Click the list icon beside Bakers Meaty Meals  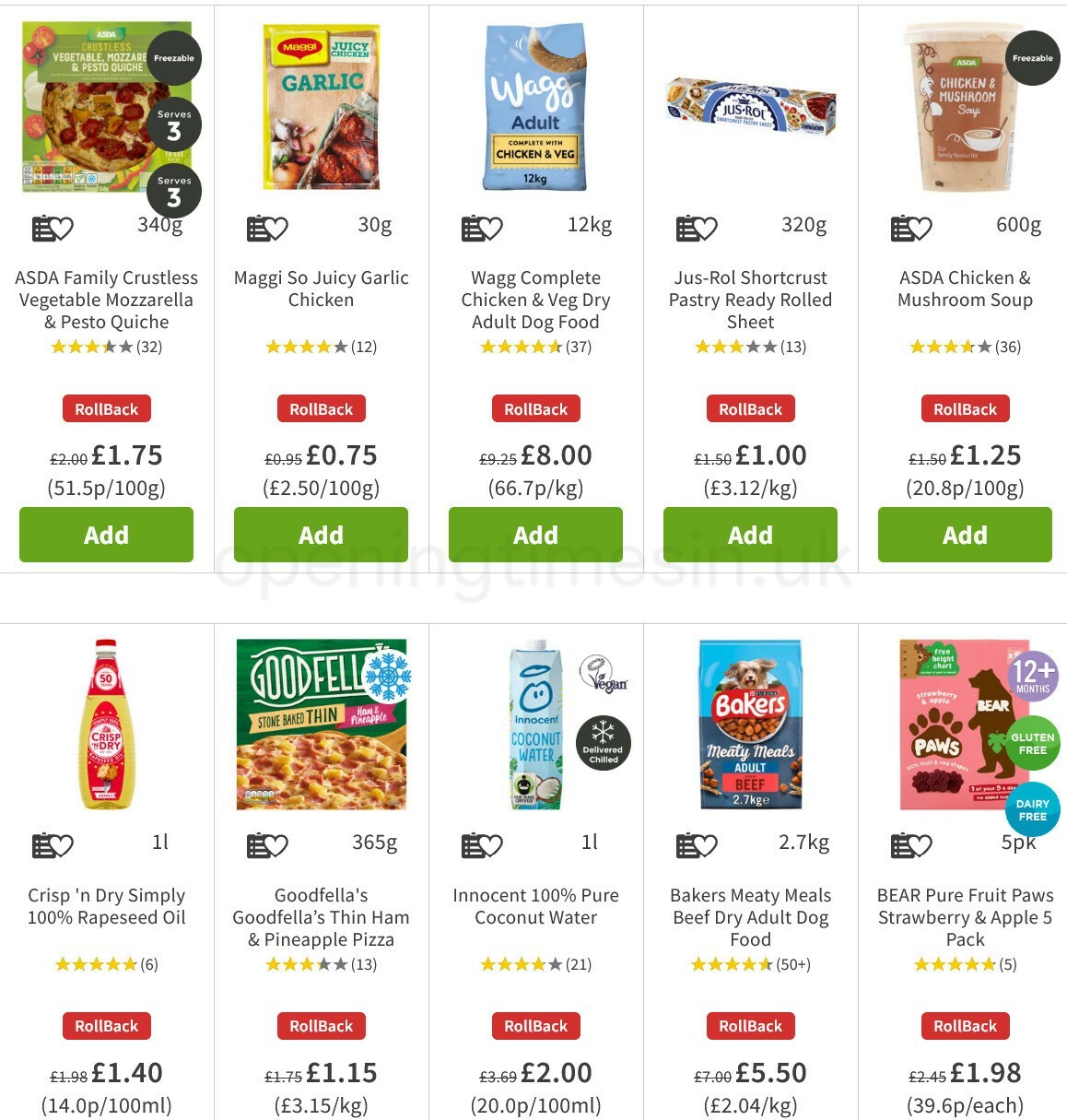point(687,844)
